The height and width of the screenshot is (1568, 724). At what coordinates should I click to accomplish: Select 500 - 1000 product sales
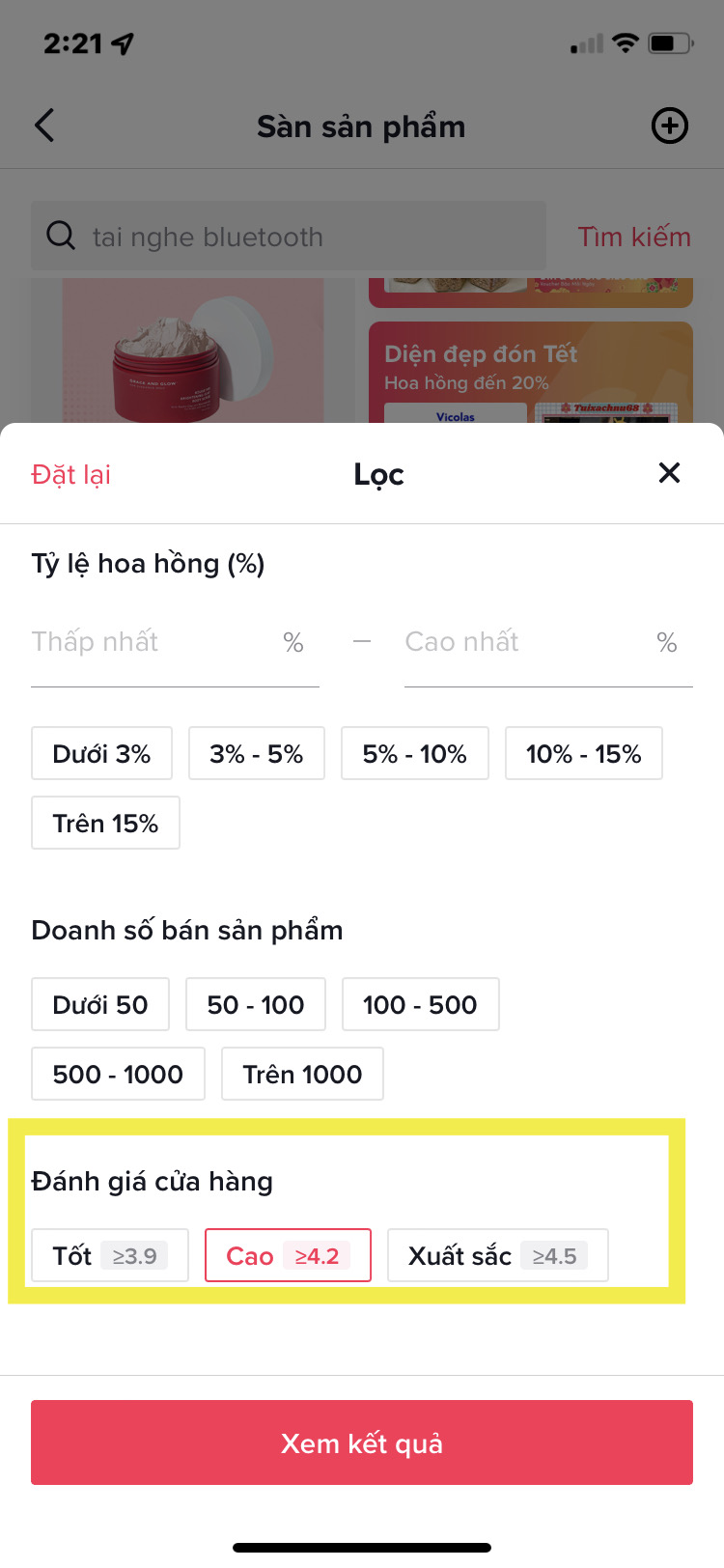118,1074
